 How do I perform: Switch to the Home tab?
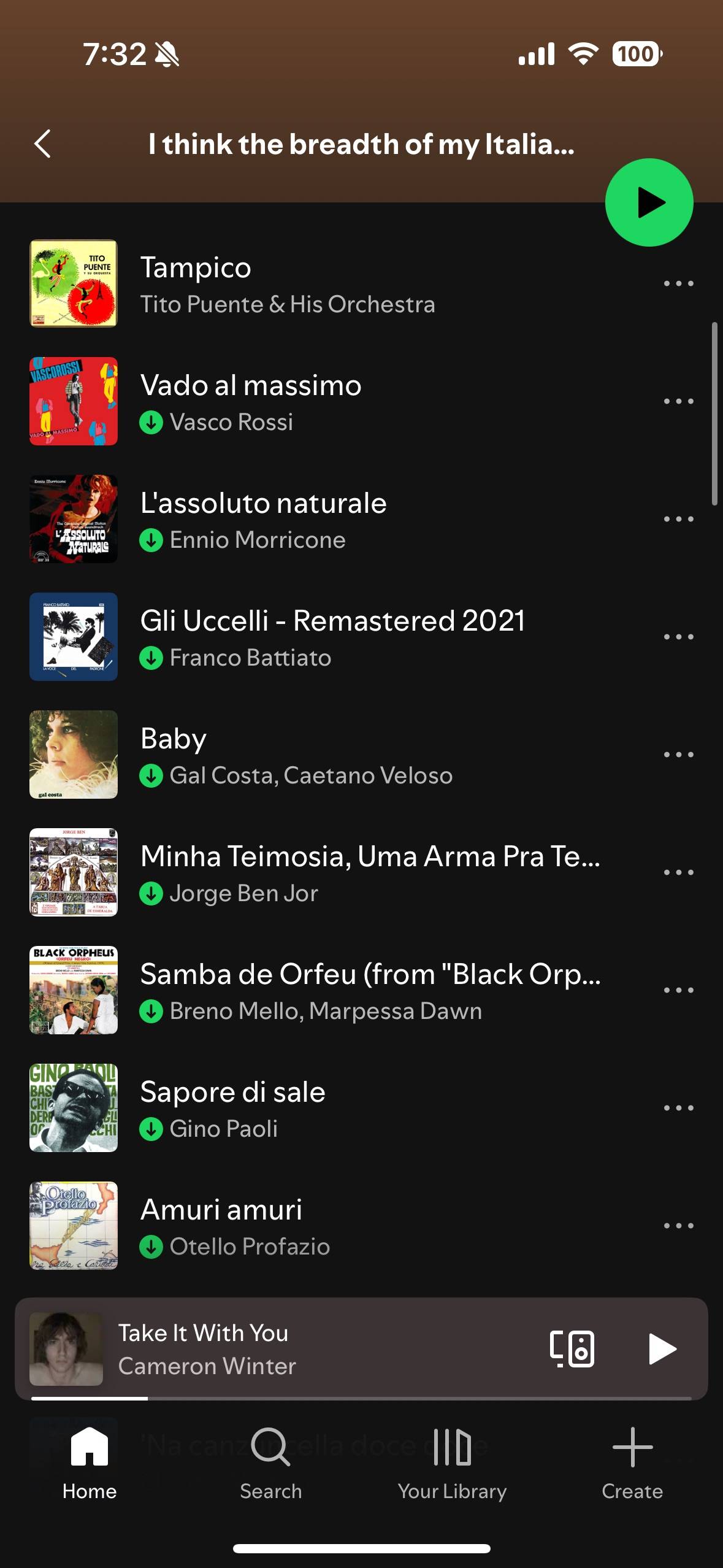coord(90,1464)
